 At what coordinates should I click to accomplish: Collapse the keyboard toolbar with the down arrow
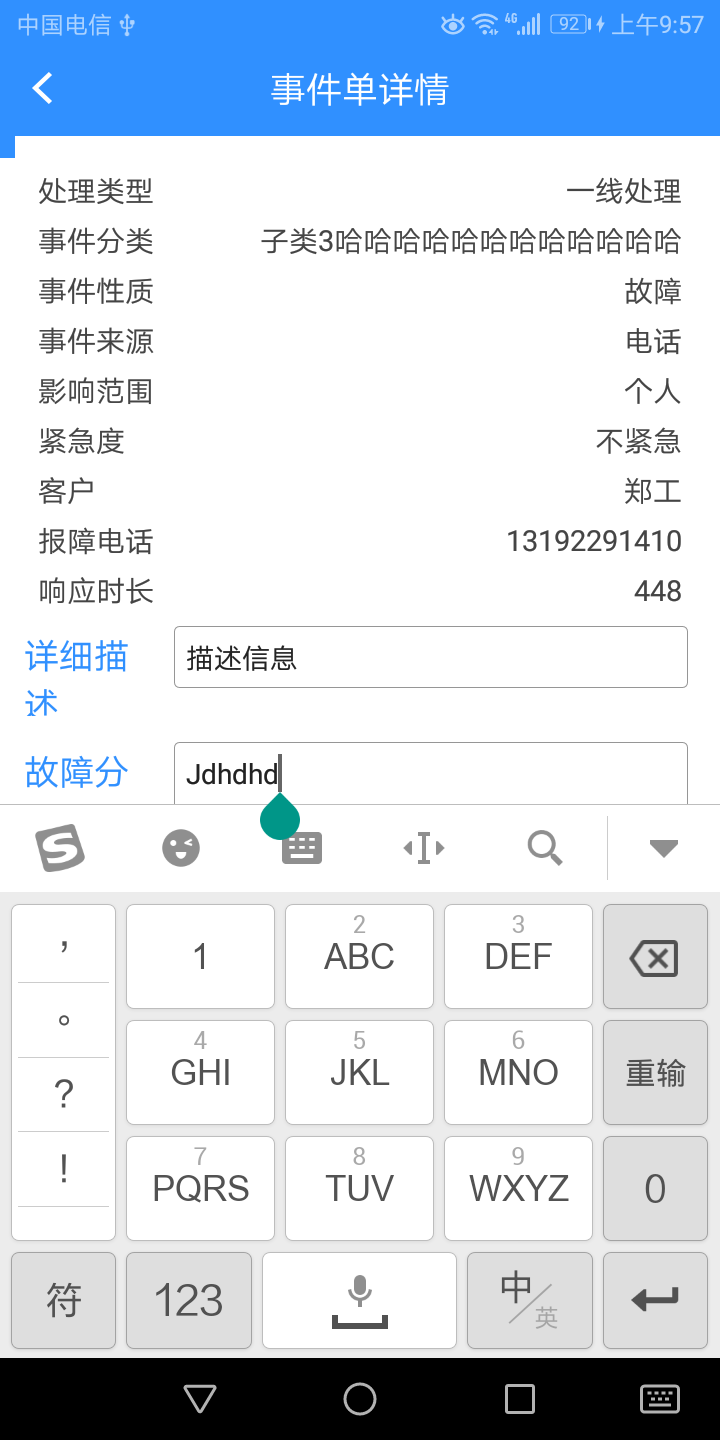tap(663, 847)
